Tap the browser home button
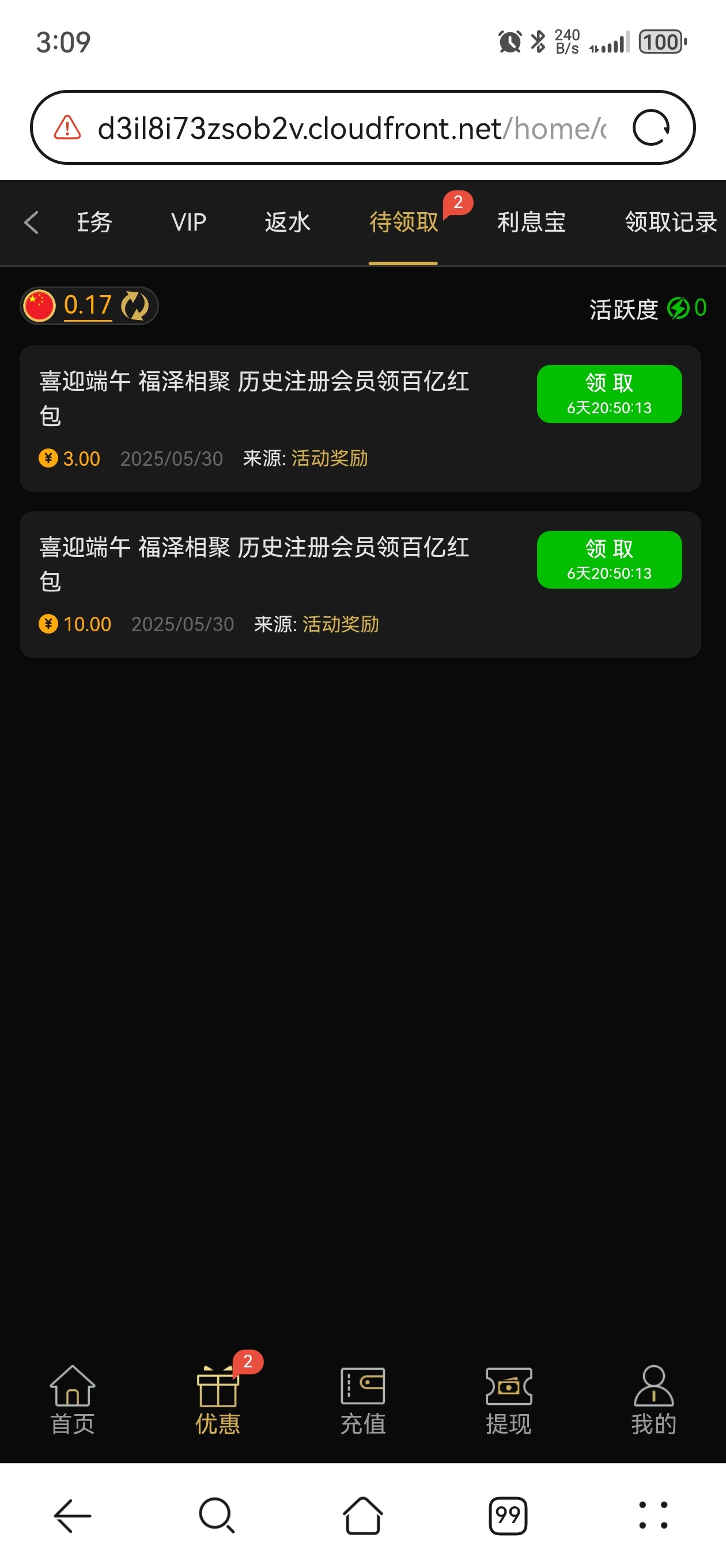This screenshot has width=726, height=1568. click(362, 1516)
